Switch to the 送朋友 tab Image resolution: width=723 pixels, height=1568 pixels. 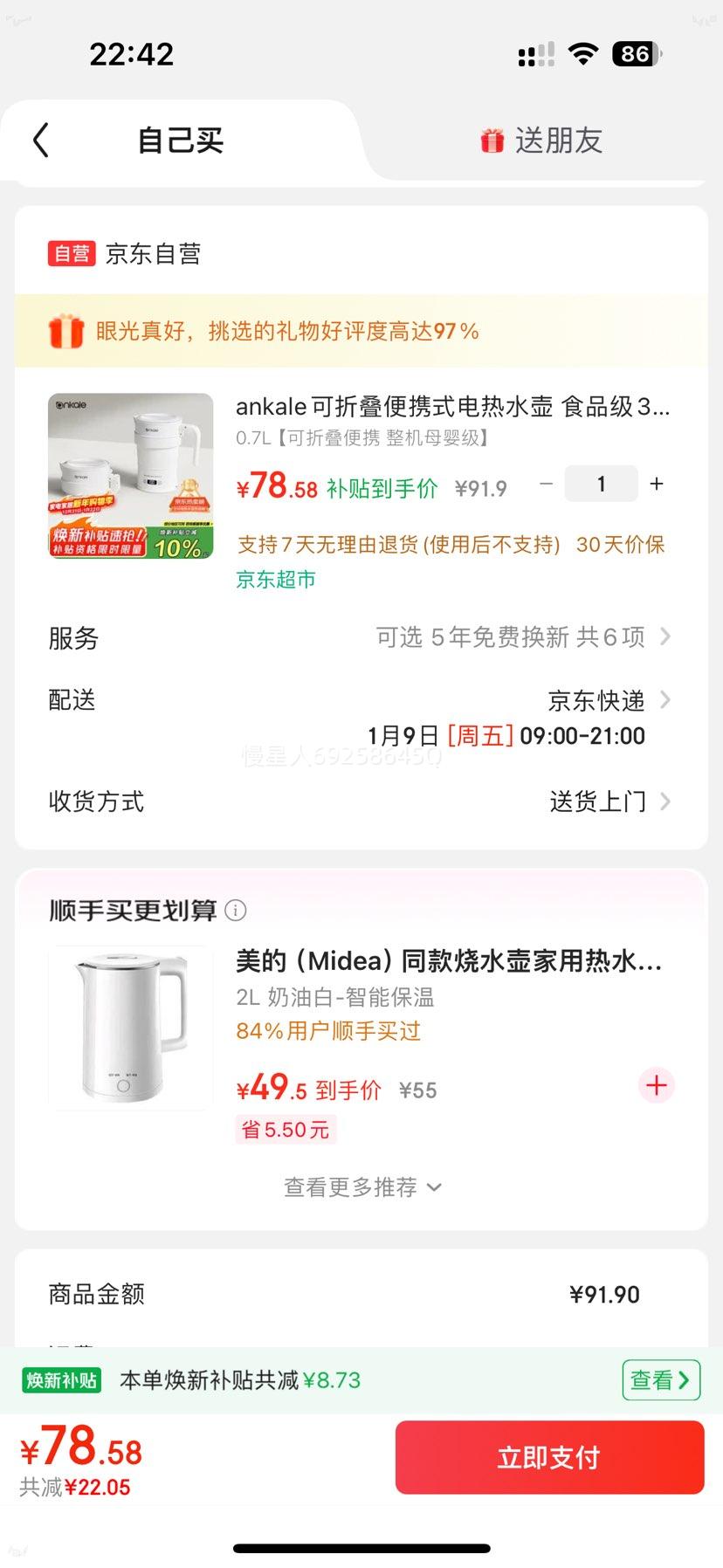541,141
